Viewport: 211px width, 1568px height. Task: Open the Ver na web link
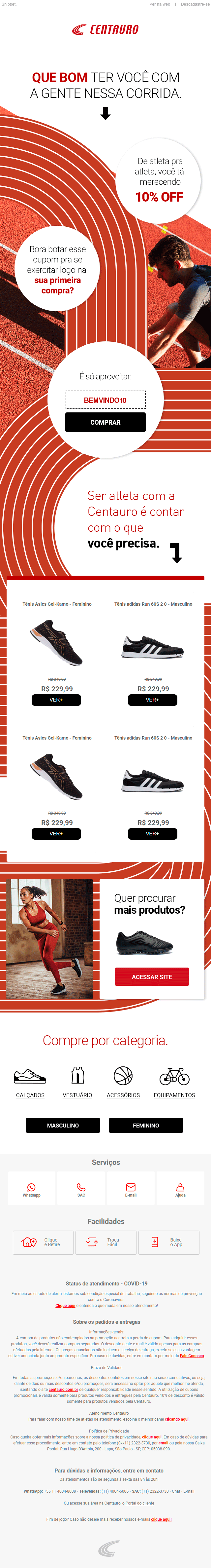pyautogui.click(x=159, y=4)
